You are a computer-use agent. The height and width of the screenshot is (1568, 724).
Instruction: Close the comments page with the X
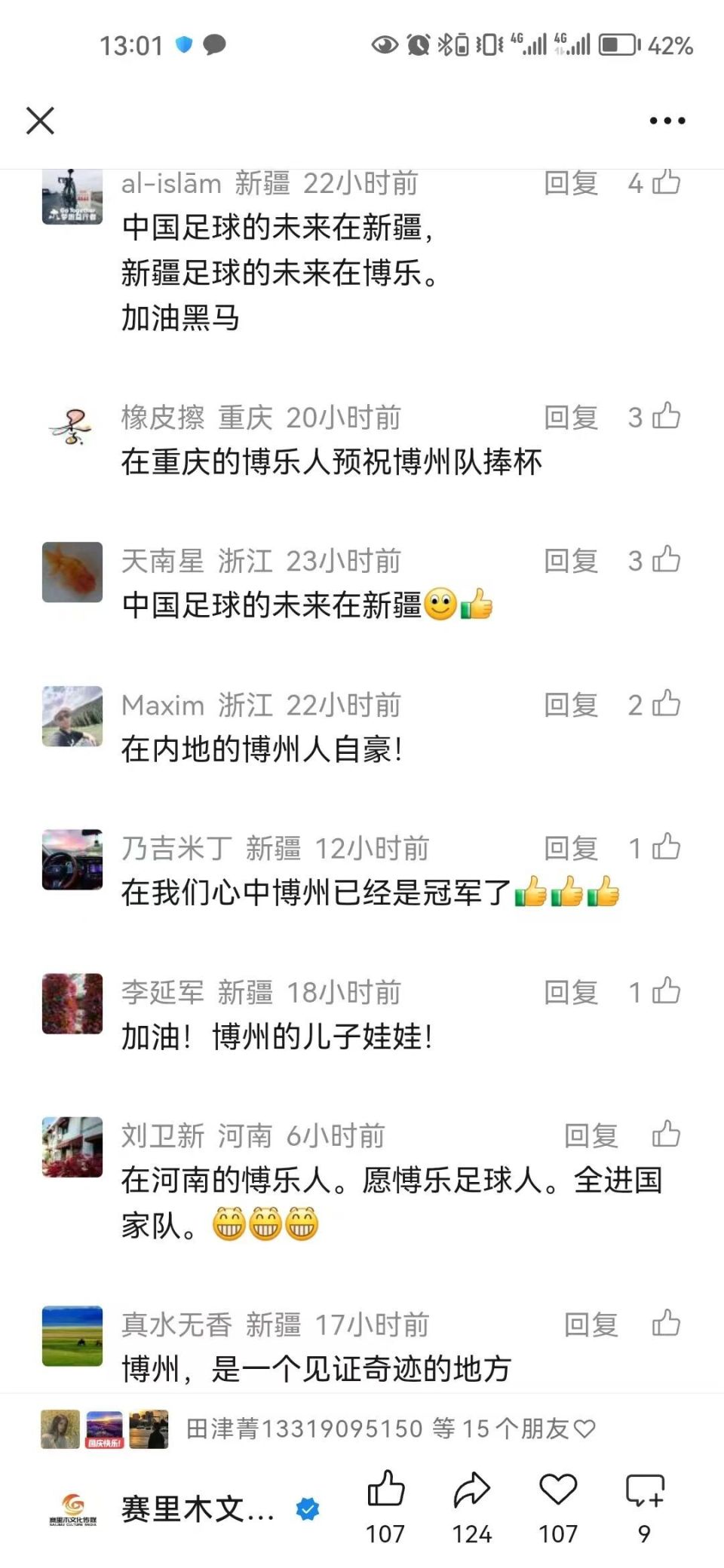40,121
